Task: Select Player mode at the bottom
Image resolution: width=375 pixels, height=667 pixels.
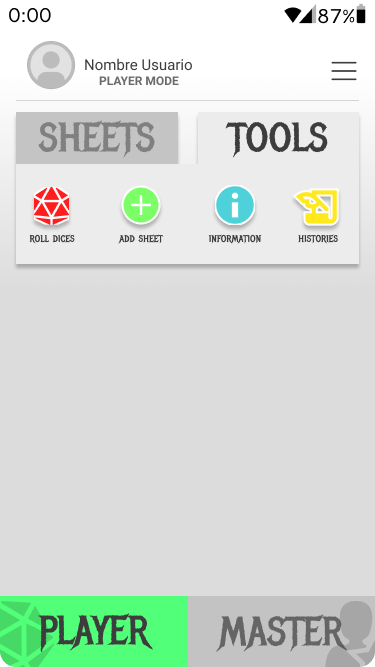Action: click(94, 632)
